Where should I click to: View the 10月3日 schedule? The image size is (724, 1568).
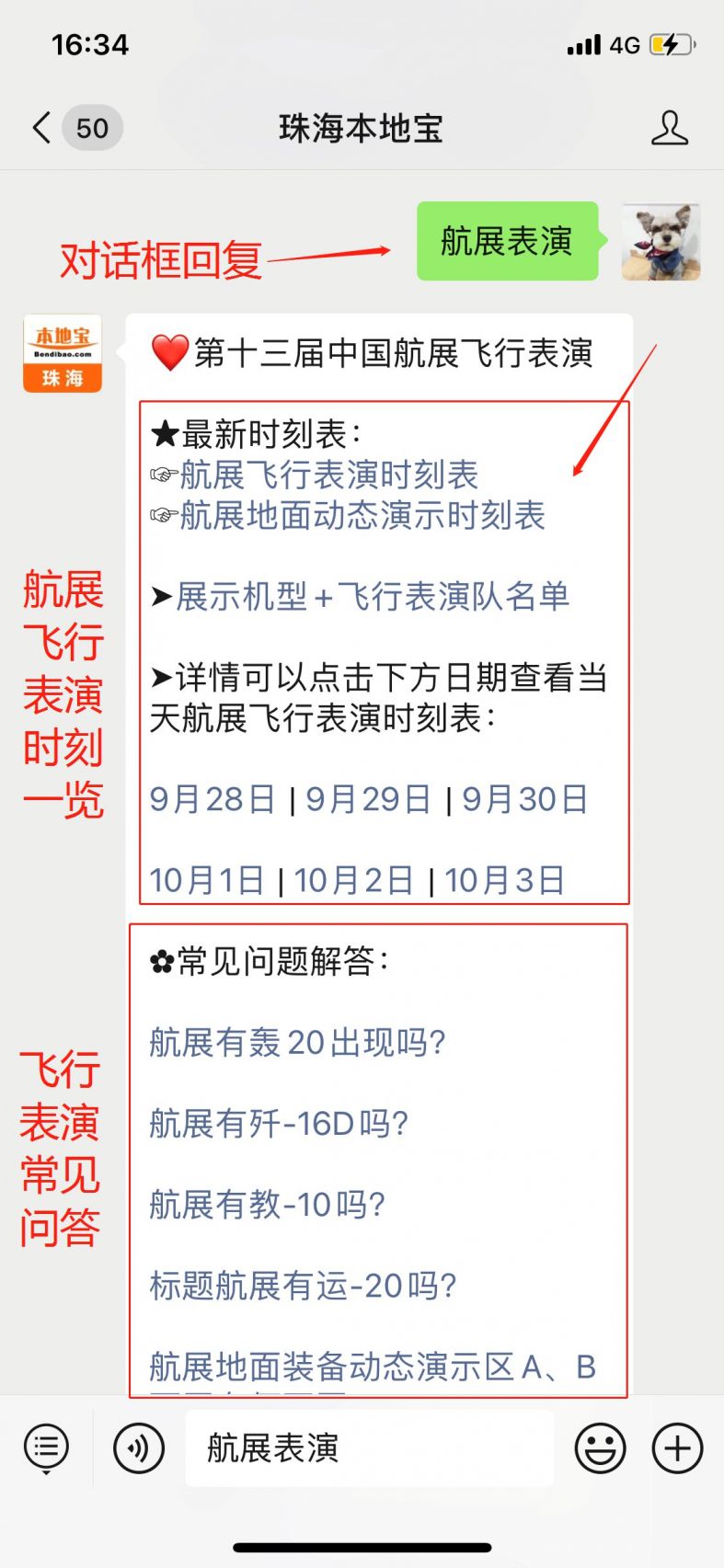click(504, 880)
